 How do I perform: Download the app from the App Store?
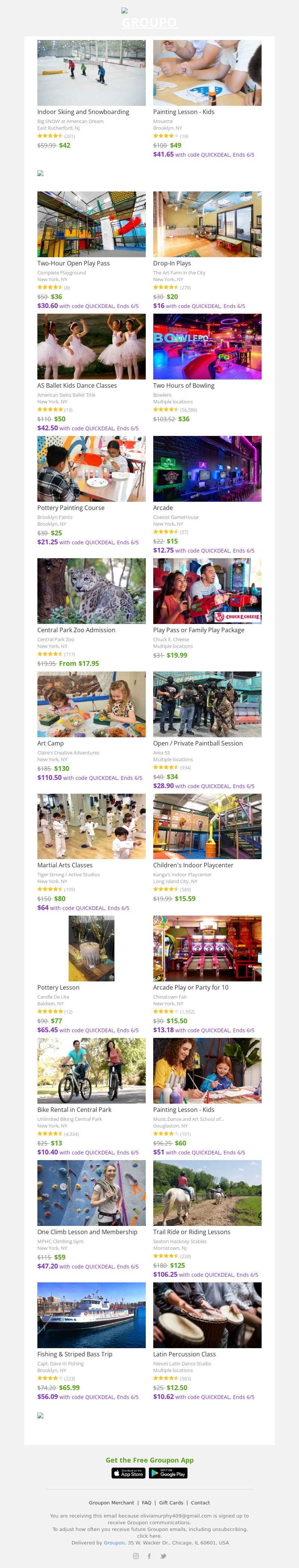(x=129, y=1473)
